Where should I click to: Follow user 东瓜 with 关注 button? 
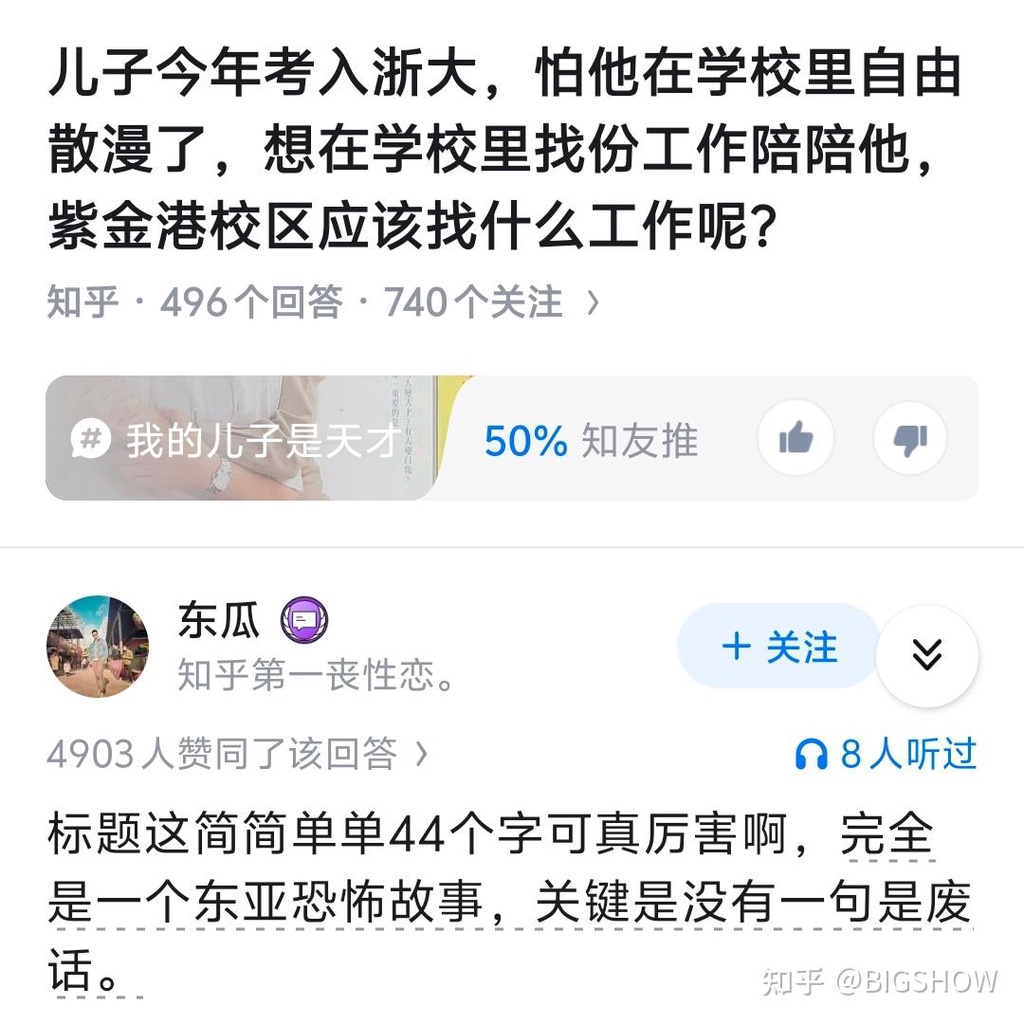(x=778, y=647)
